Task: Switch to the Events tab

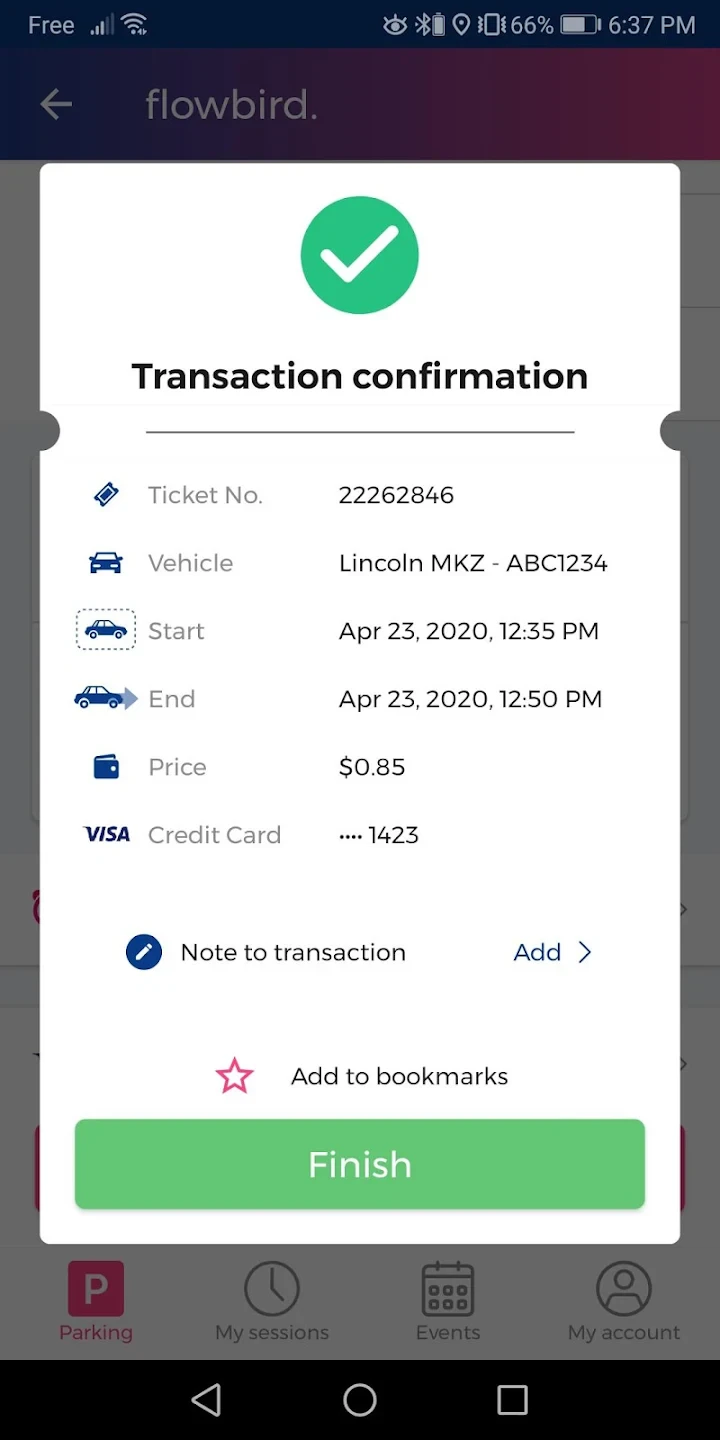Action: pyautogui.click(x=448, y=1302)
